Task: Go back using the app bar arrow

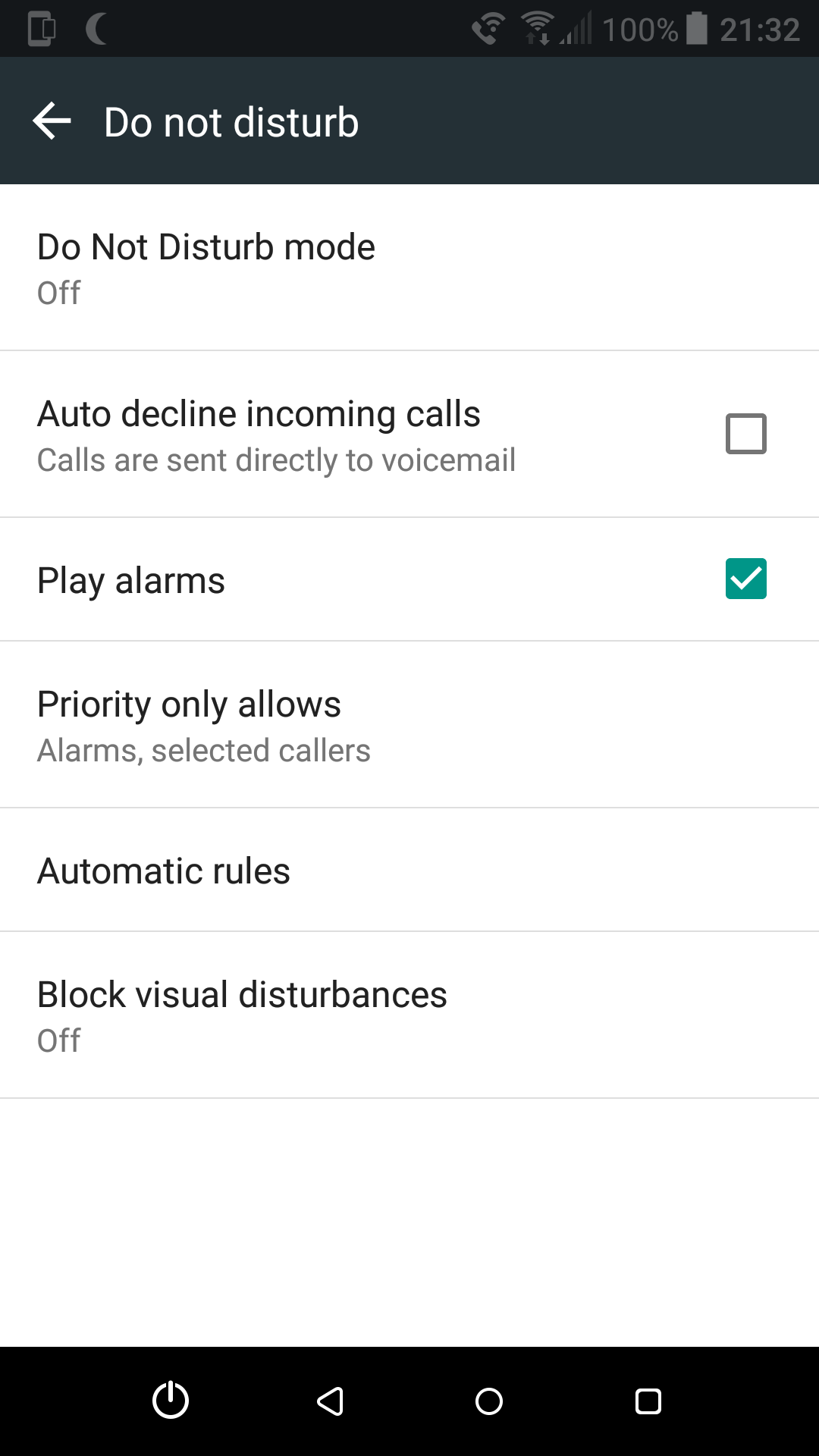Action: pyautogui.click(x=52, y=121)
